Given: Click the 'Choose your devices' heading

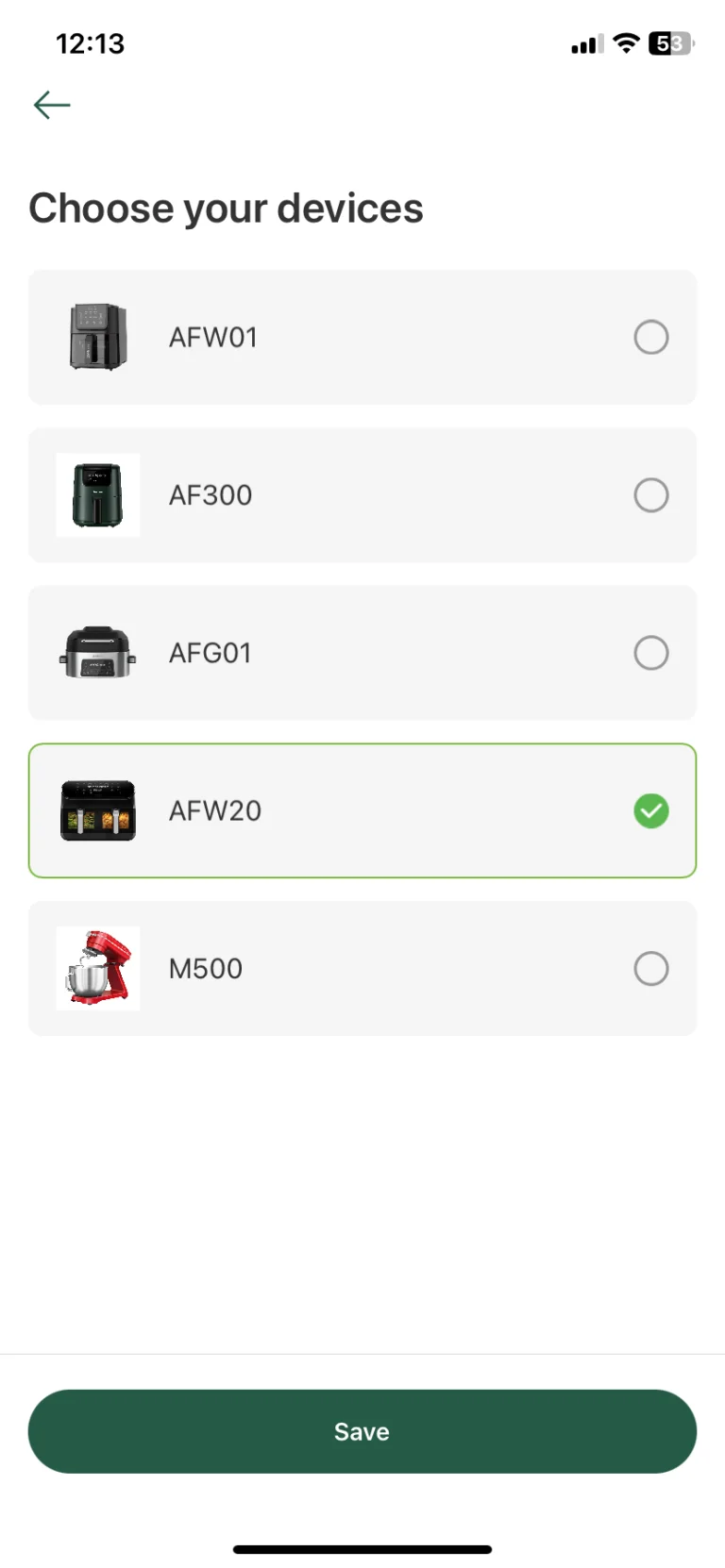Looking at the screenshot, I should tap(226, 208).
